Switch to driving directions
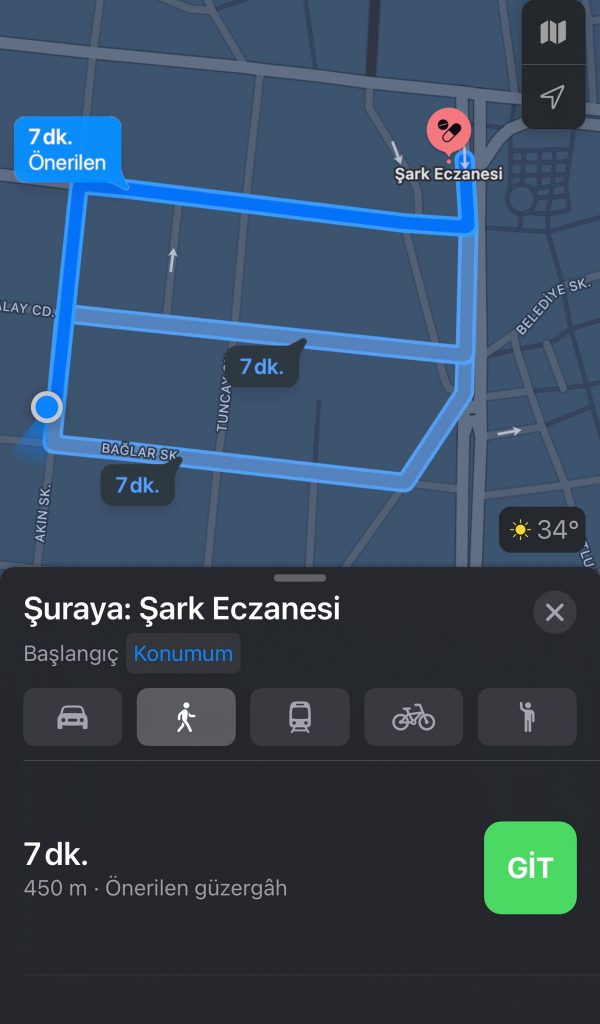The height and width of the screenshot is (1024, 600). pos(72,717)
